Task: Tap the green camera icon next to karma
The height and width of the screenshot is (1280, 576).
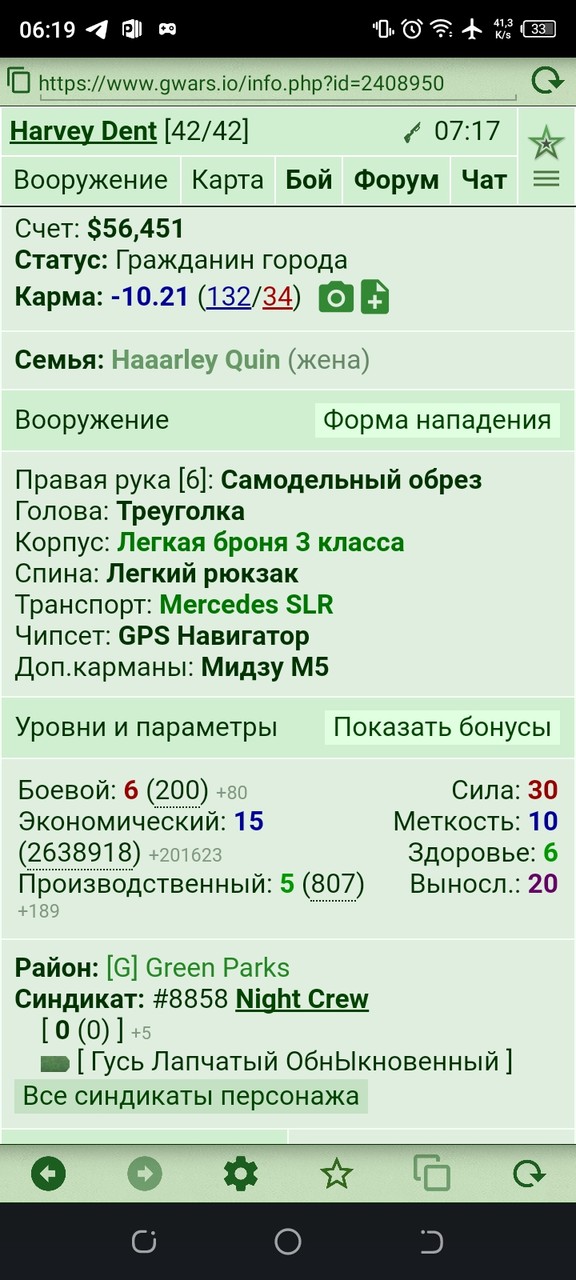Action: coord(336,298)
